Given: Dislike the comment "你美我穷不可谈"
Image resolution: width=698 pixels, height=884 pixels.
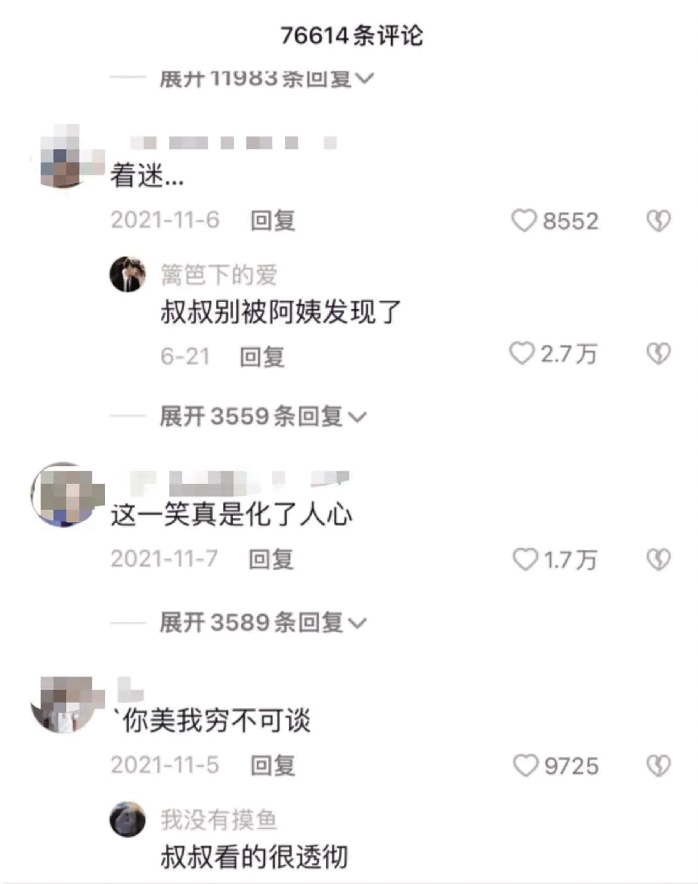Looking at the screenshot, I should [x=658, y=766].
